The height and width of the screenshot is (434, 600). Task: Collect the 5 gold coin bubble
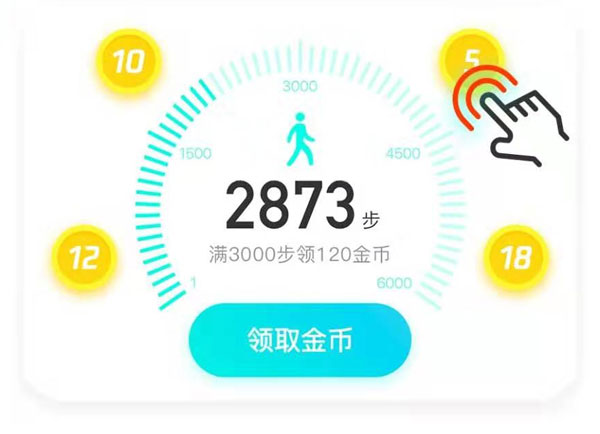[470, 62]
